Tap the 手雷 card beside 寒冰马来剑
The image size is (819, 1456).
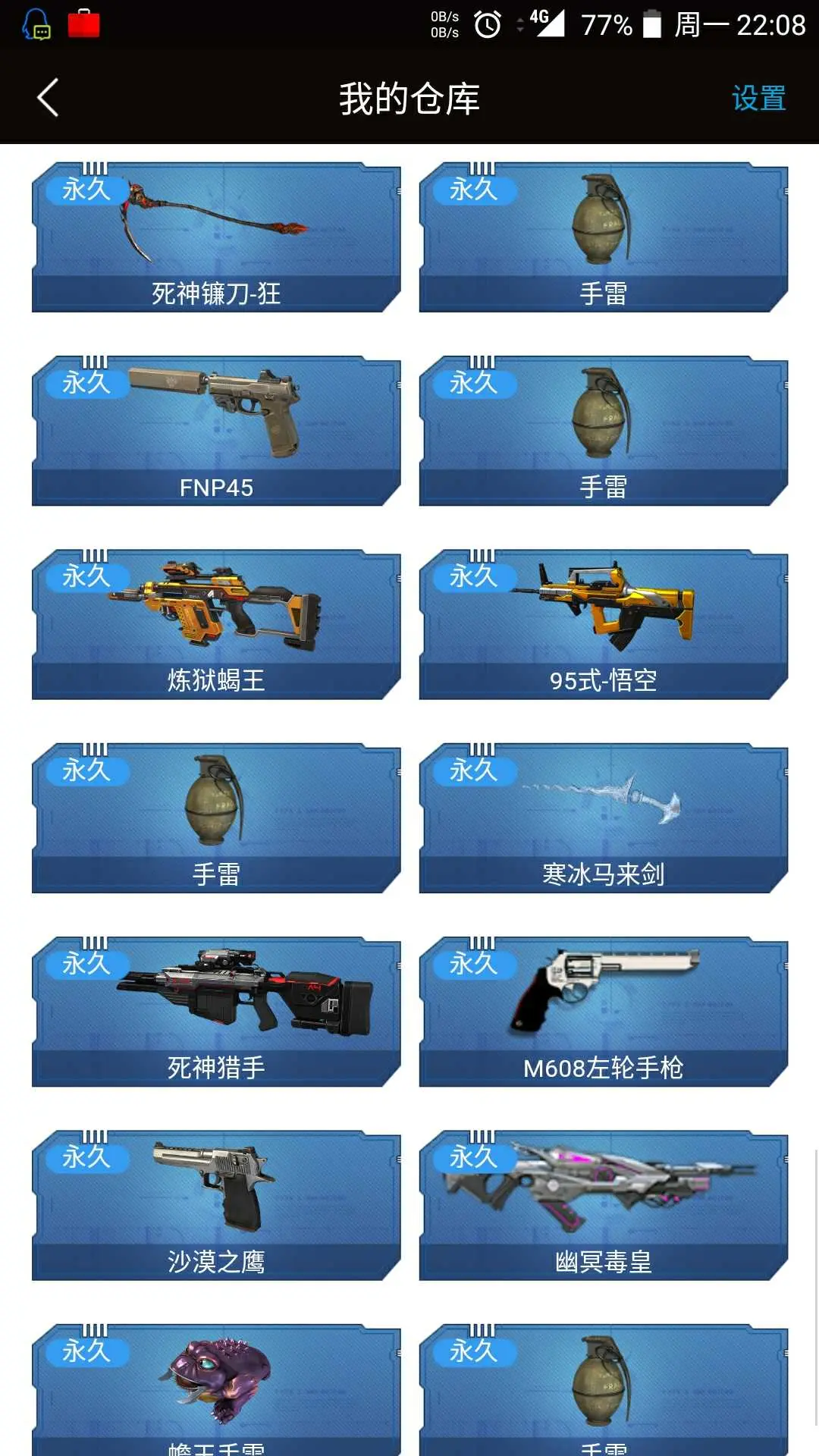point(216,817)
